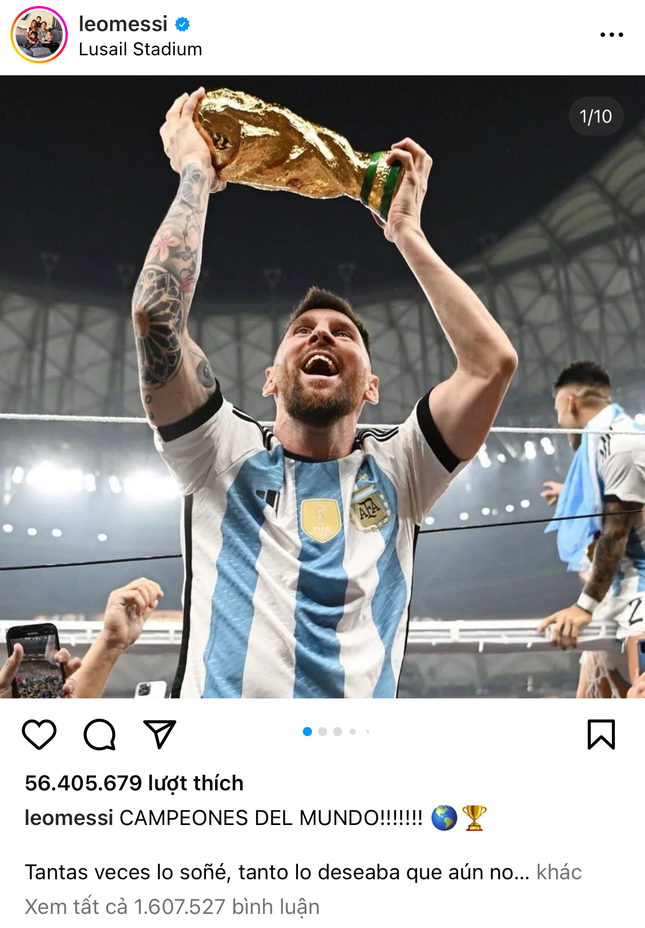This screenshot has height=928, width=645.
Task: Open the post's three-dot options menu
Action: pyautogui.click(x=611, y=35)
